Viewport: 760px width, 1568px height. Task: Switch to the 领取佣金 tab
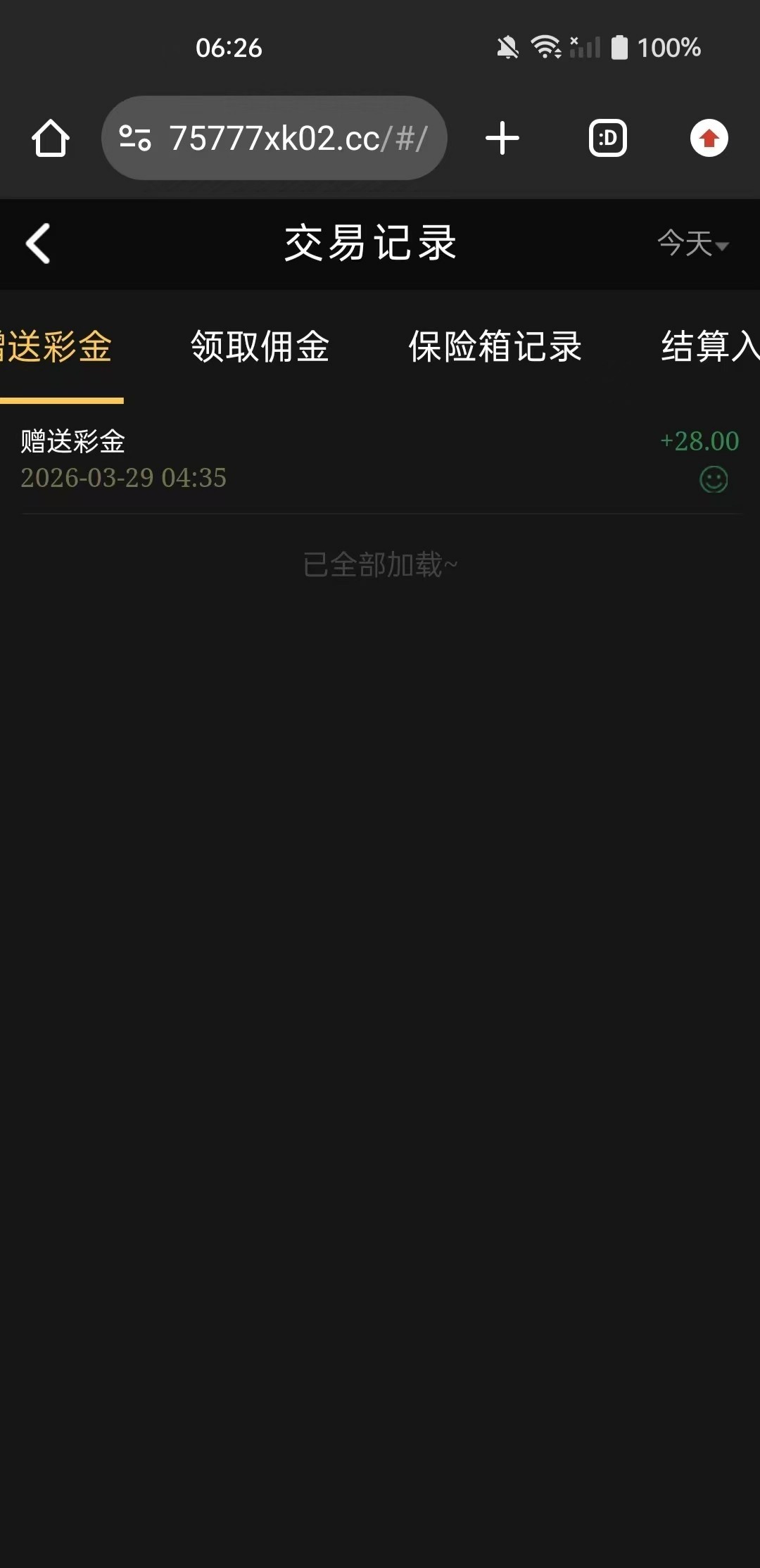click(x=260, y=346)
